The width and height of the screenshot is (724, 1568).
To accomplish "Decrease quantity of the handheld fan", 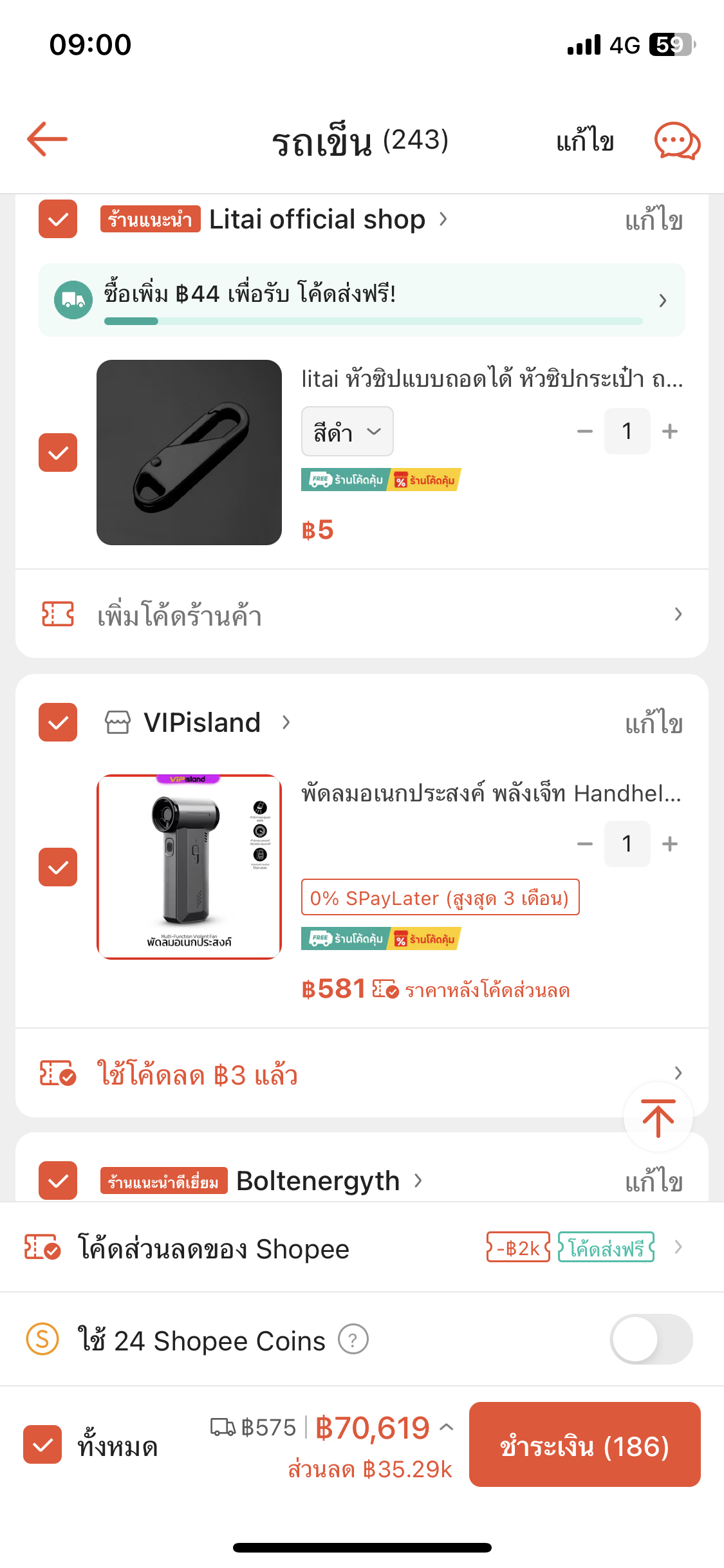I will click(584, 844).
